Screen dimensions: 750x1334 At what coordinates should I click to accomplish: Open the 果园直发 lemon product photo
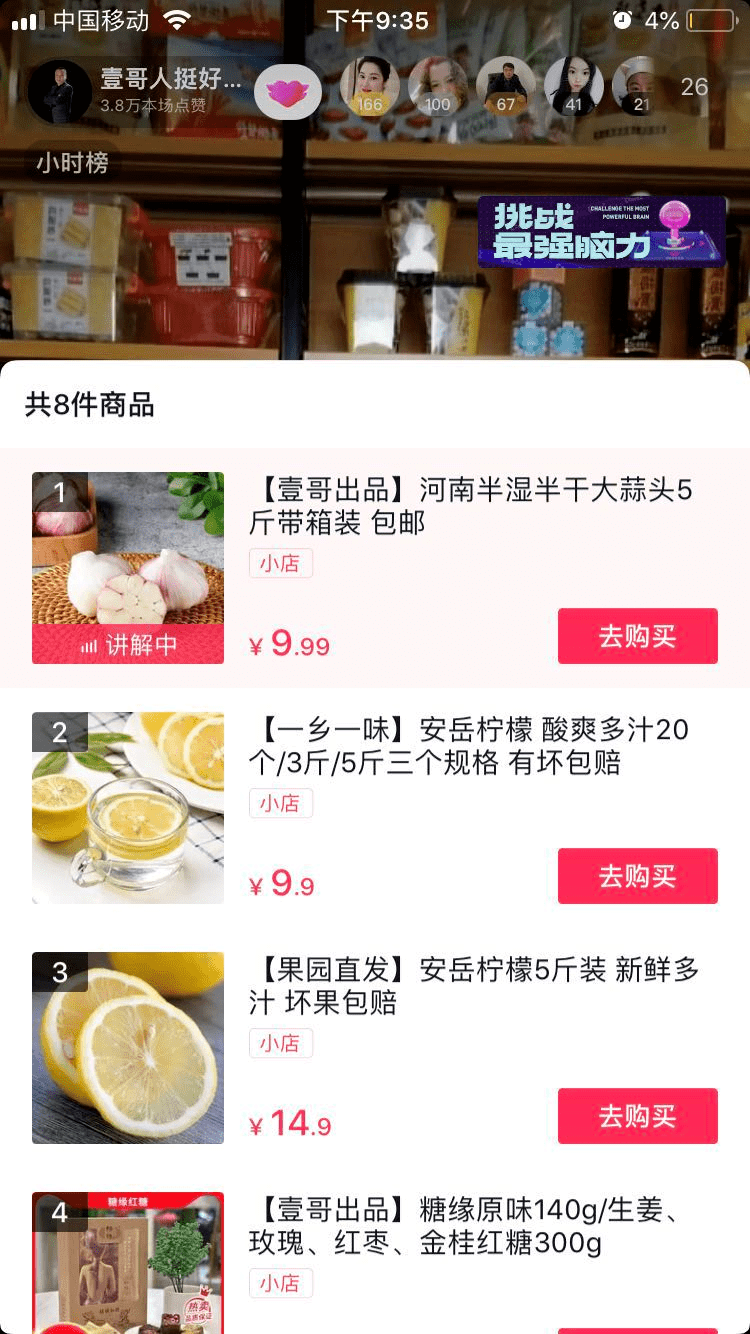click(x=128, y=1048)
